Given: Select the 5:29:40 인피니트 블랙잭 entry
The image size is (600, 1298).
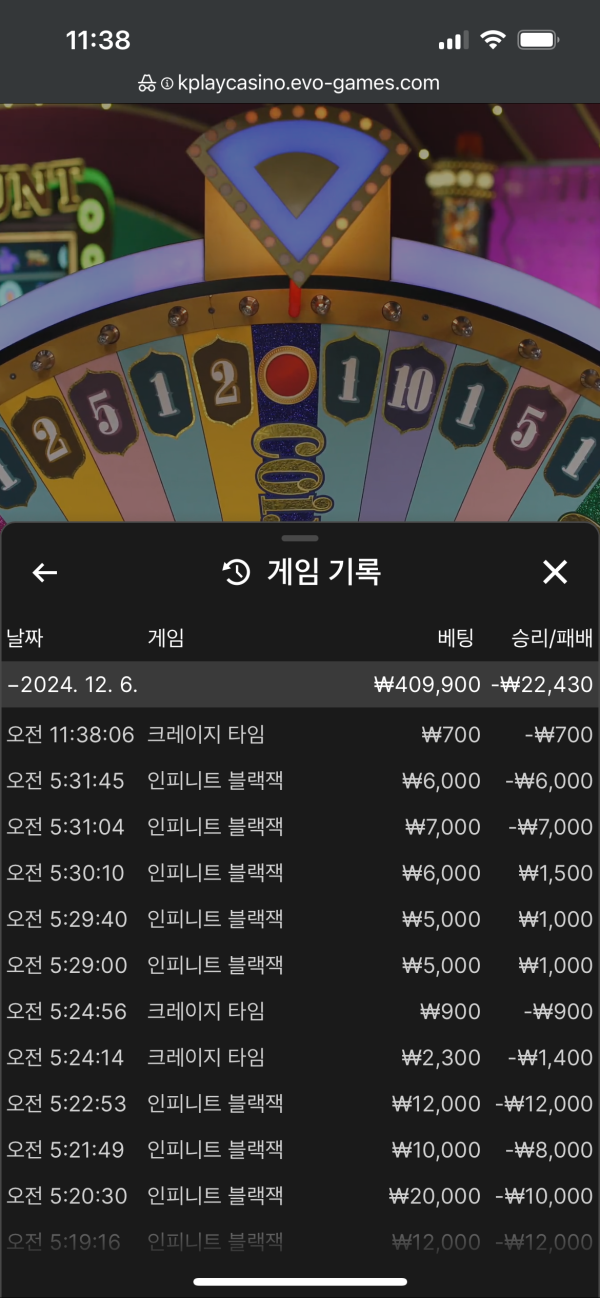Looking at the screenshot, I should click(300, 919).
